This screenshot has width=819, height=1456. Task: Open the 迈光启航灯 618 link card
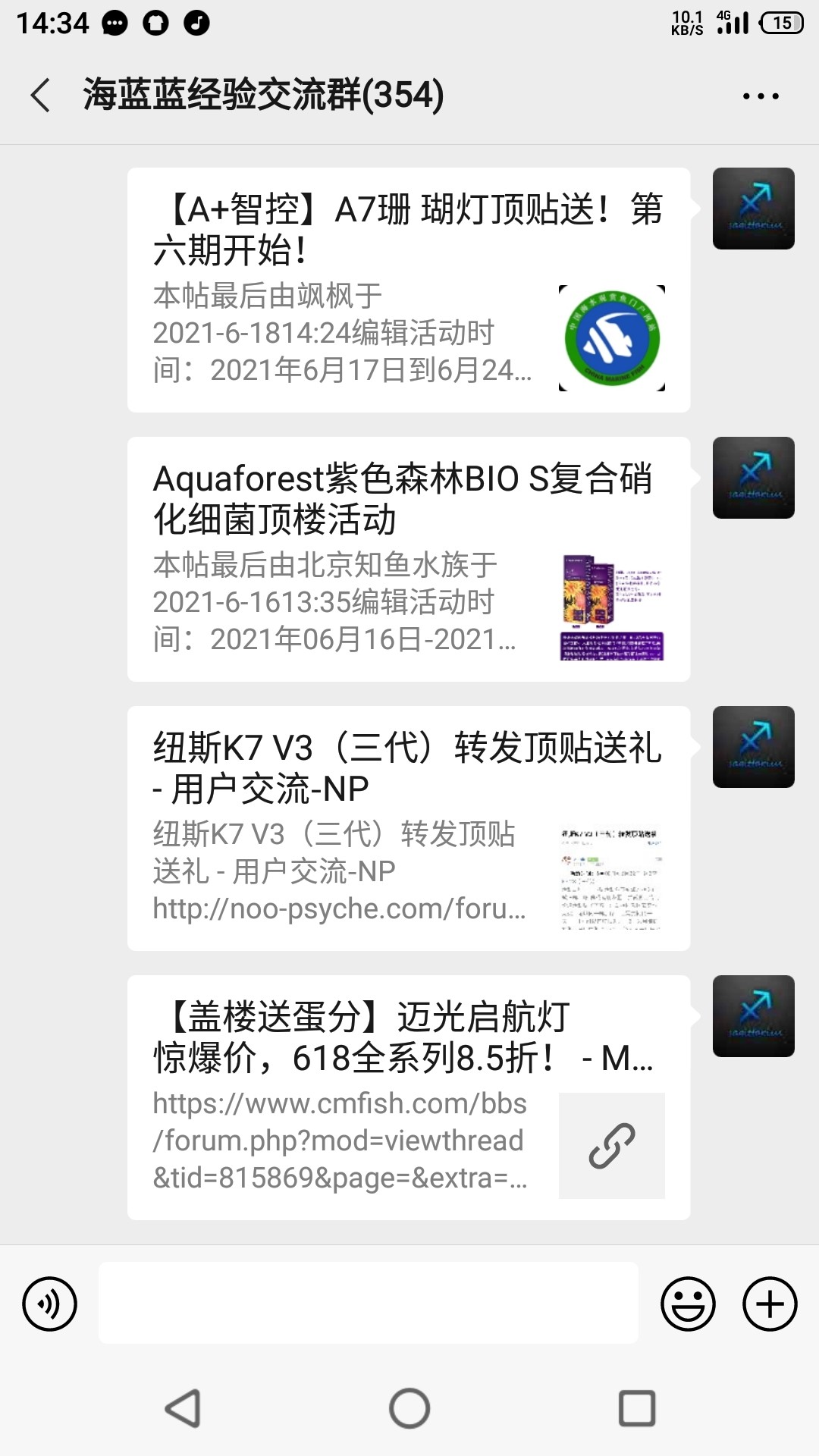(408, 1097)
